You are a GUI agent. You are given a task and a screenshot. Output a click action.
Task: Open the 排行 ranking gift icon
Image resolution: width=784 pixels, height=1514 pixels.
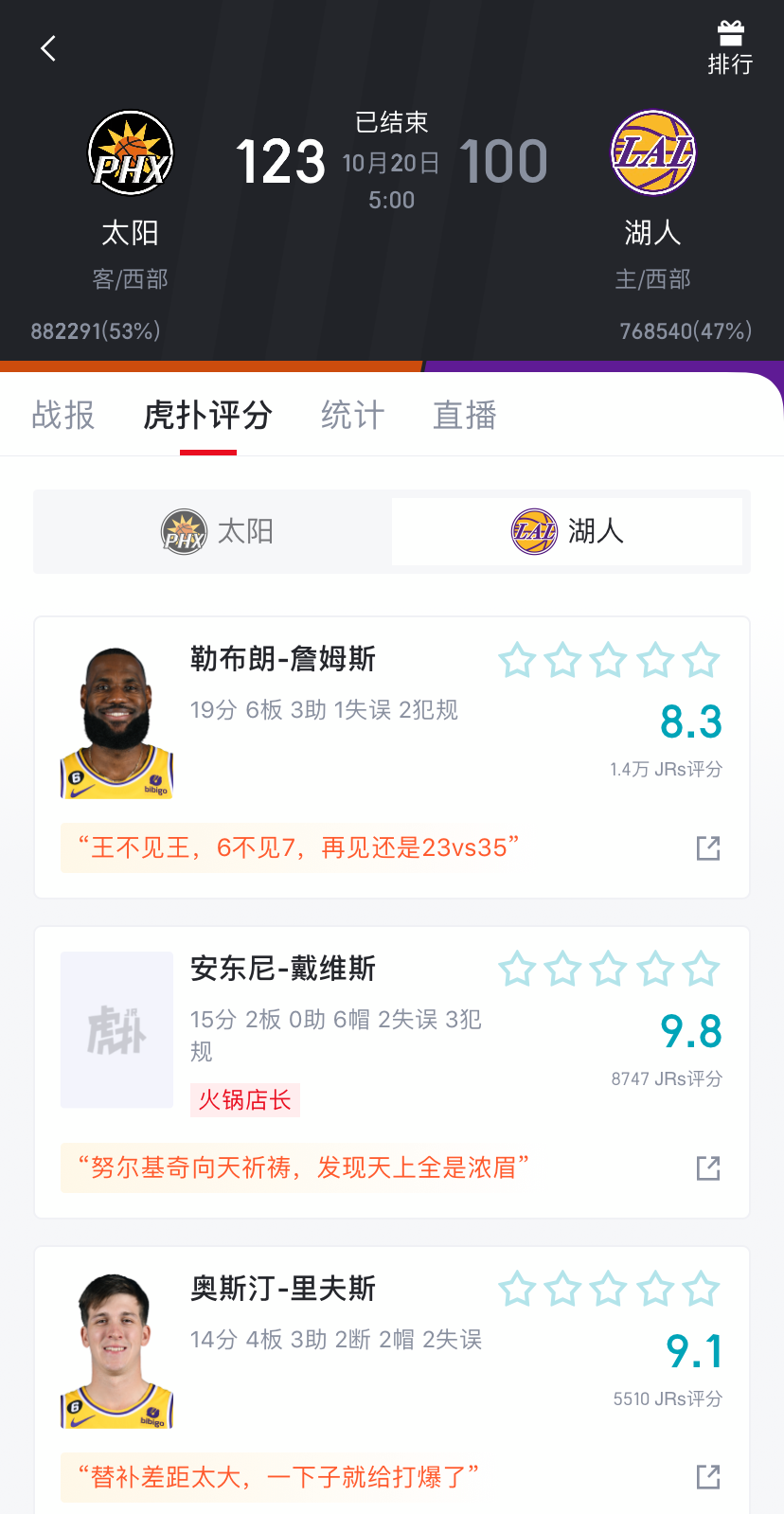point(730,47)
